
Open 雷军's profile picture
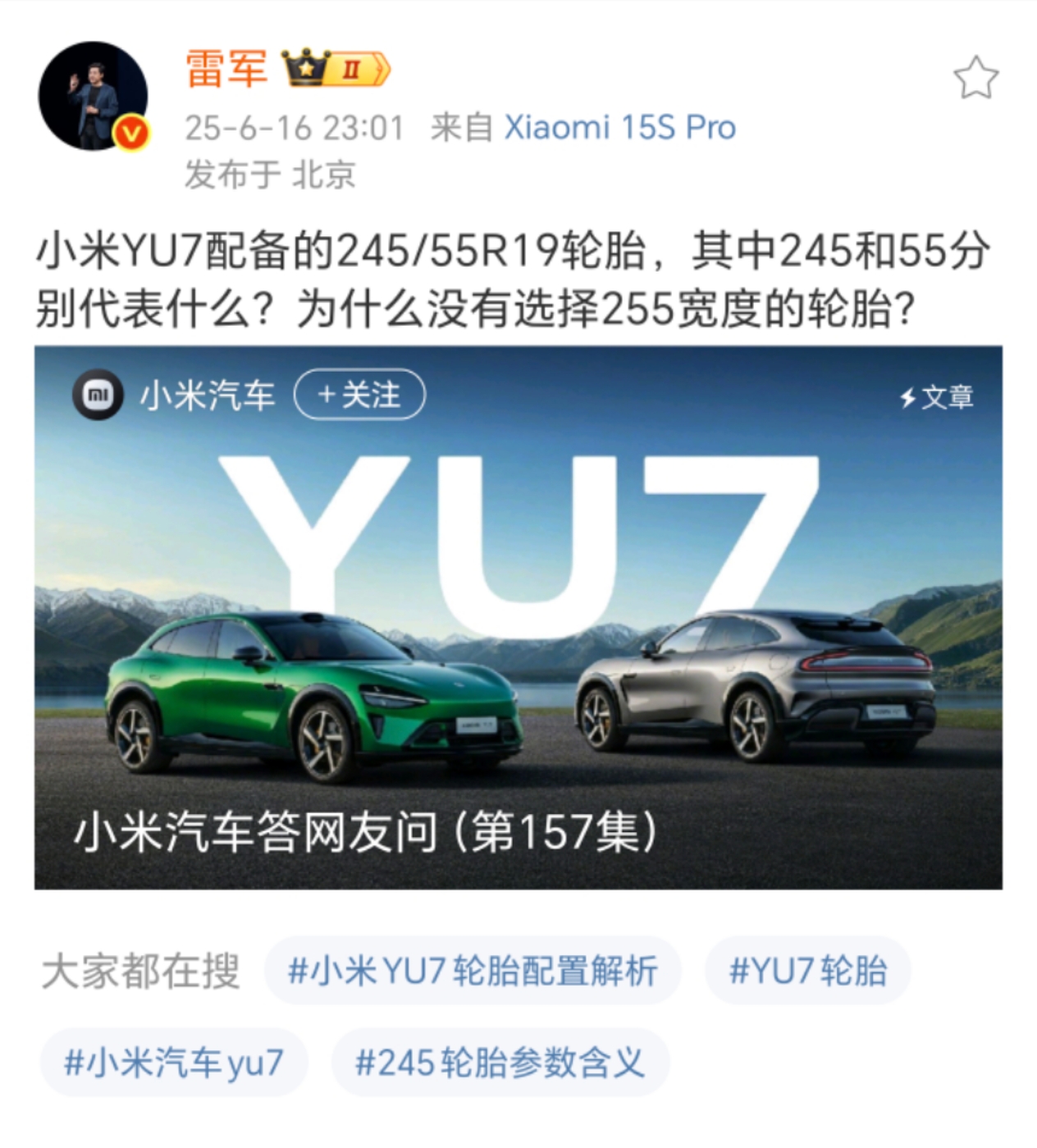click(94, 97)
